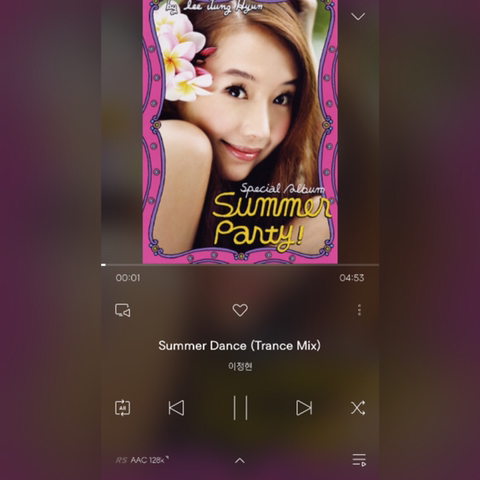The width and height of the screenshot is (480, 480).
Task: Toggle the repeat all mode
Action: coord(122,408)
